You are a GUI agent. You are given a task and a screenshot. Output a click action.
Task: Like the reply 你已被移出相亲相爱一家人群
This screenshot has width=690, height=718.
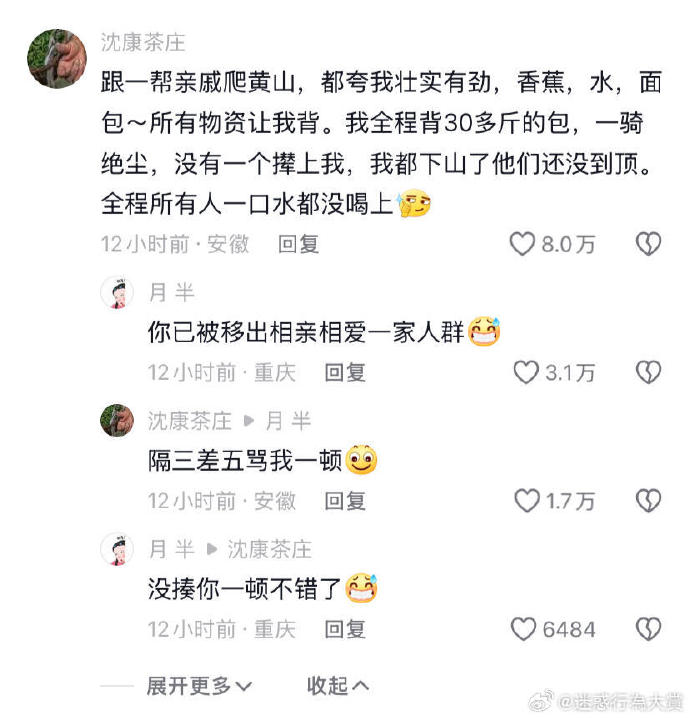[526, 373]
